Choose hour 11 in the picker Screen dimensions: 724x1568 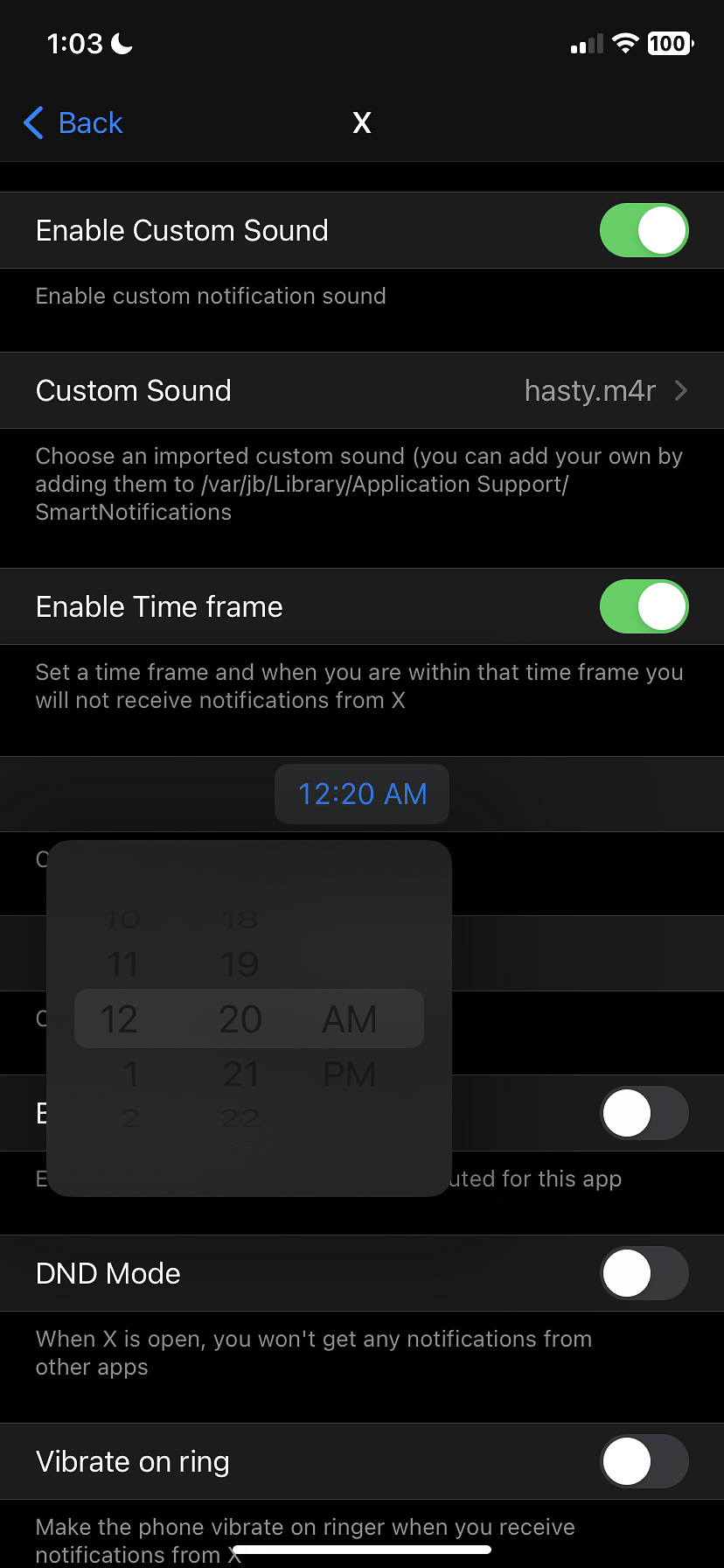(122, 964)
